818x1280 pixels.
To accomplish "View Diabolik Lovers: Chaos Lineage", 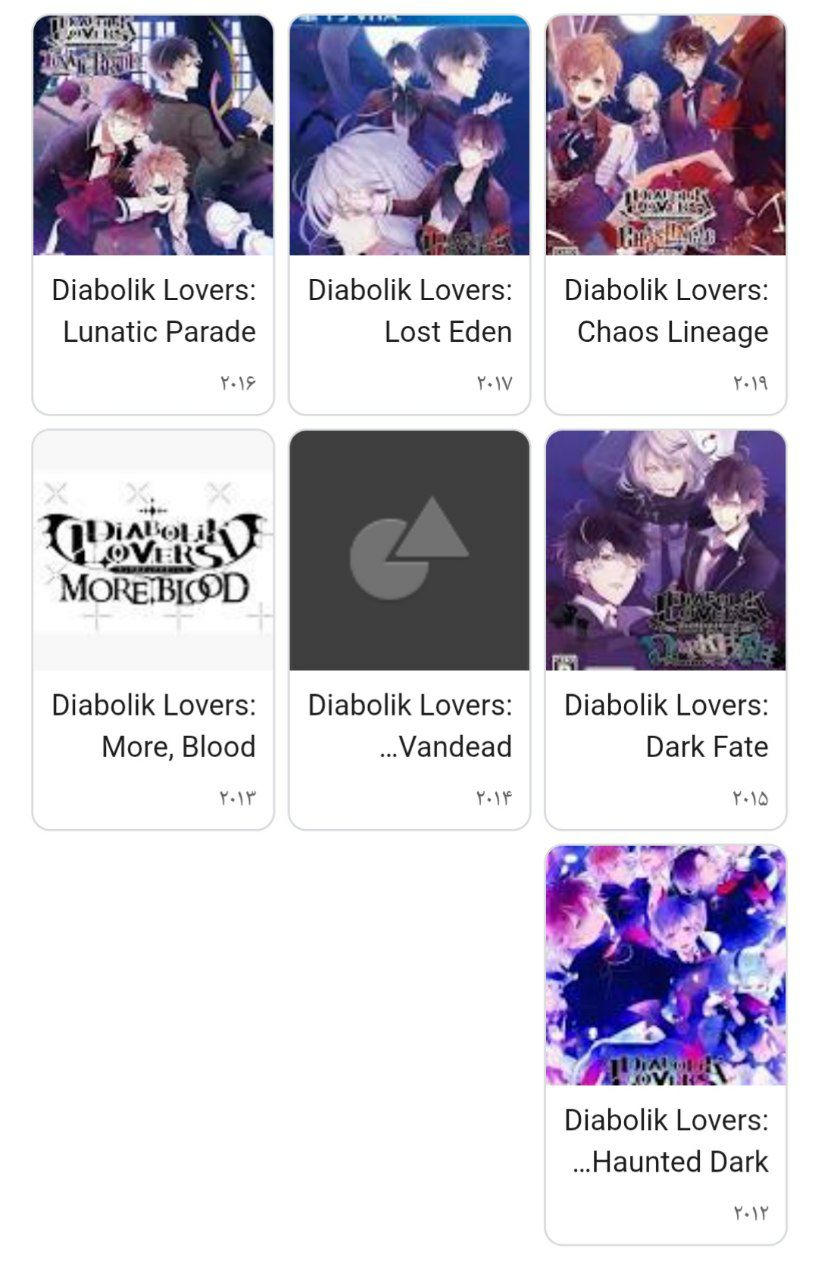I will point(665,214).
